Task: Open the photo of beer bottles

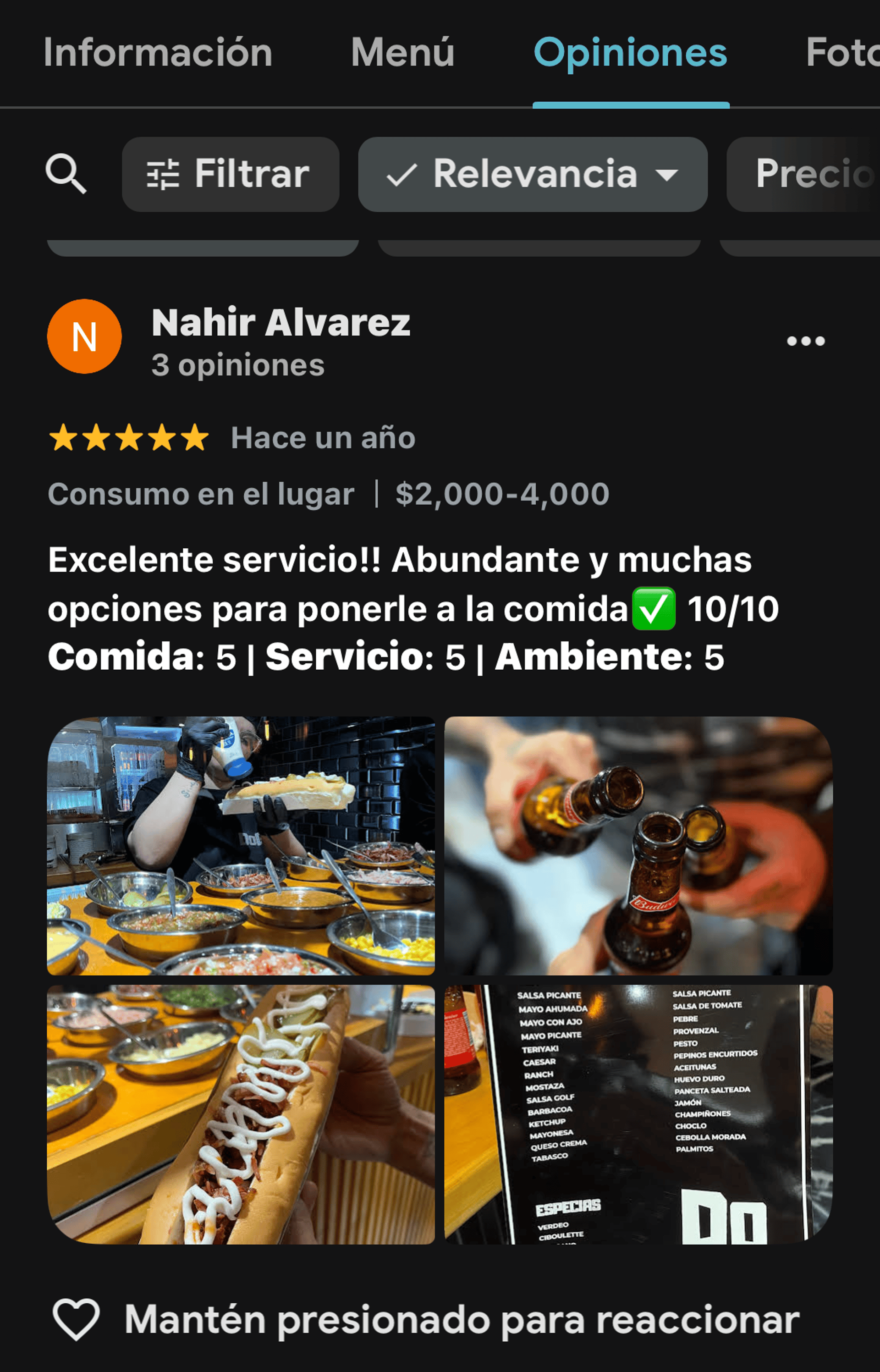Action: [638, 845]
